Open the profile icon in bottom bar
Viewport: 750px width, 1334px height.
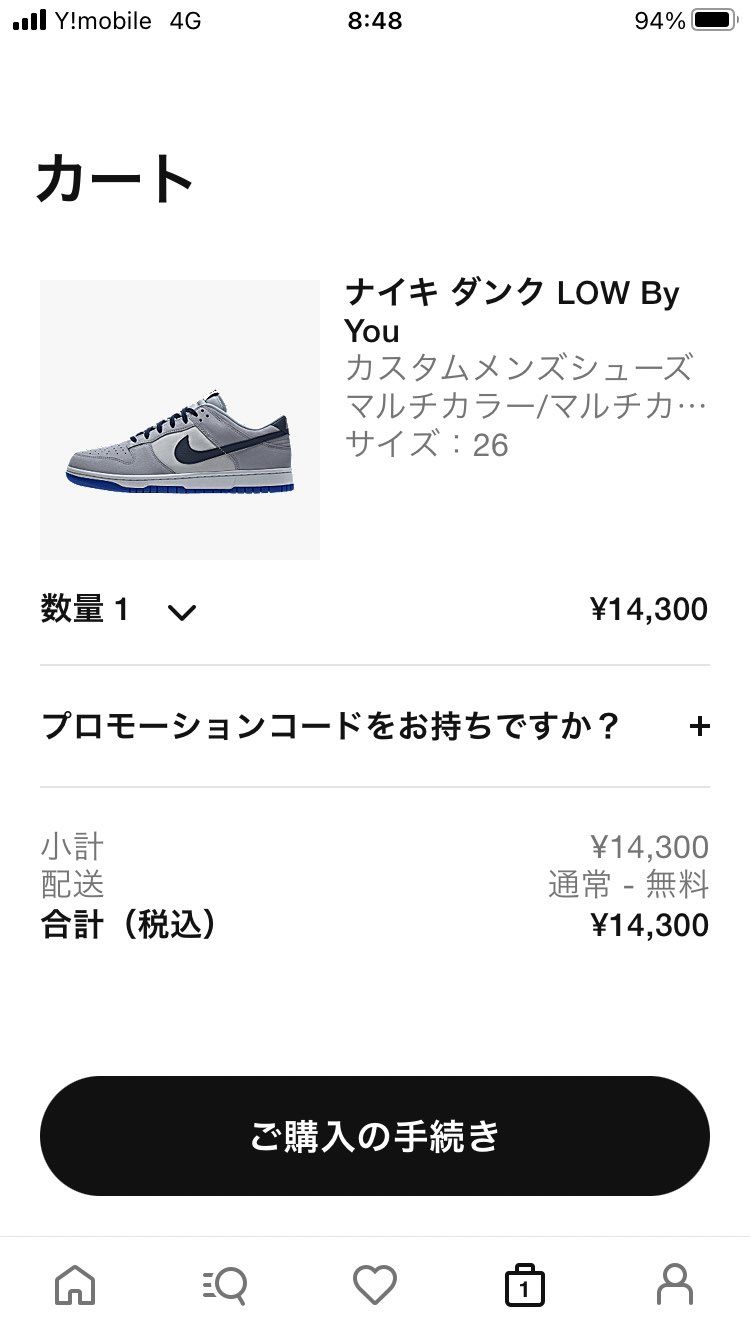pos(675,1284)
